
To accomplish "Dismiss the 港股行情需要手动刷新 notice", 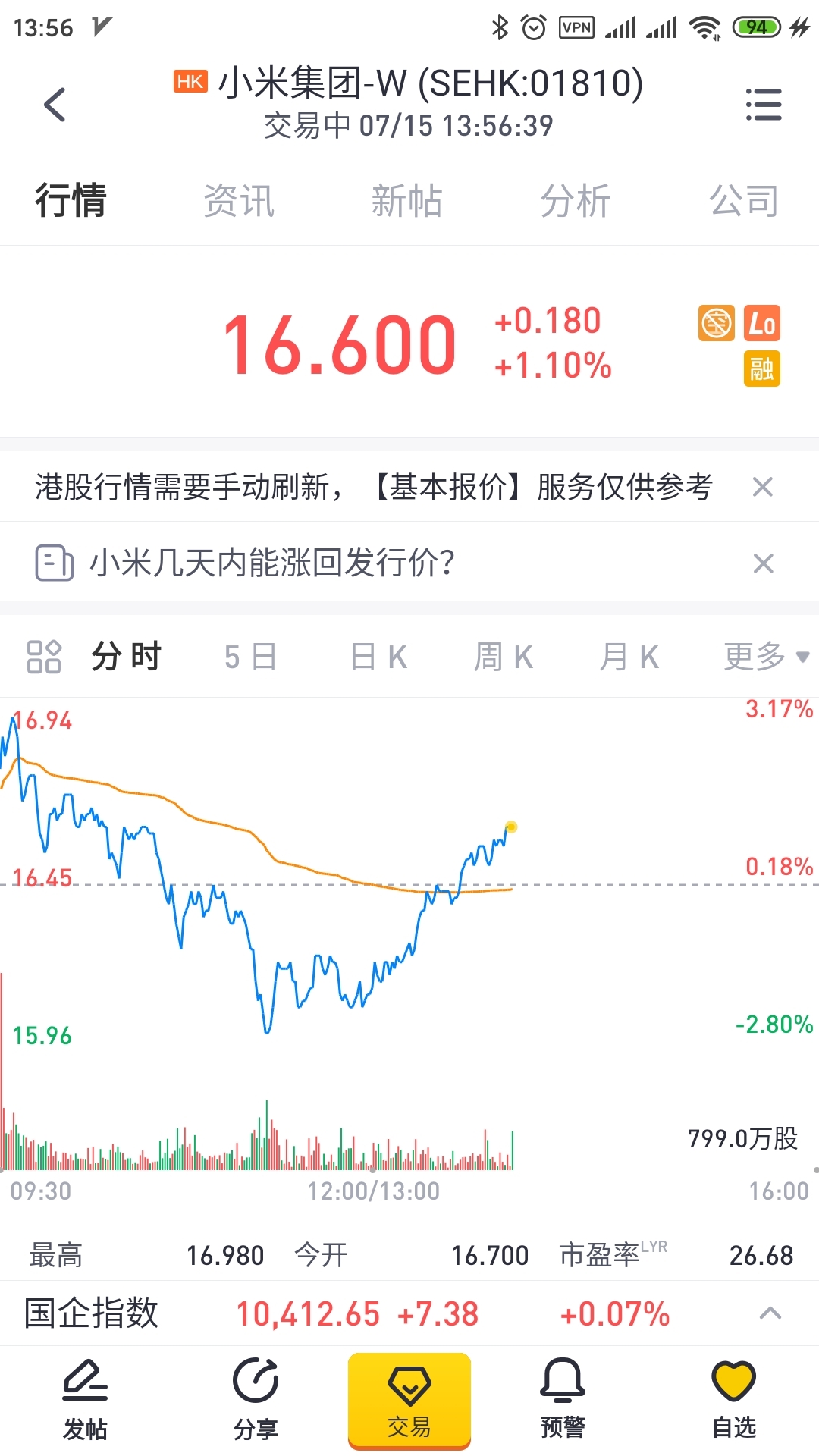I will (763, 487).
